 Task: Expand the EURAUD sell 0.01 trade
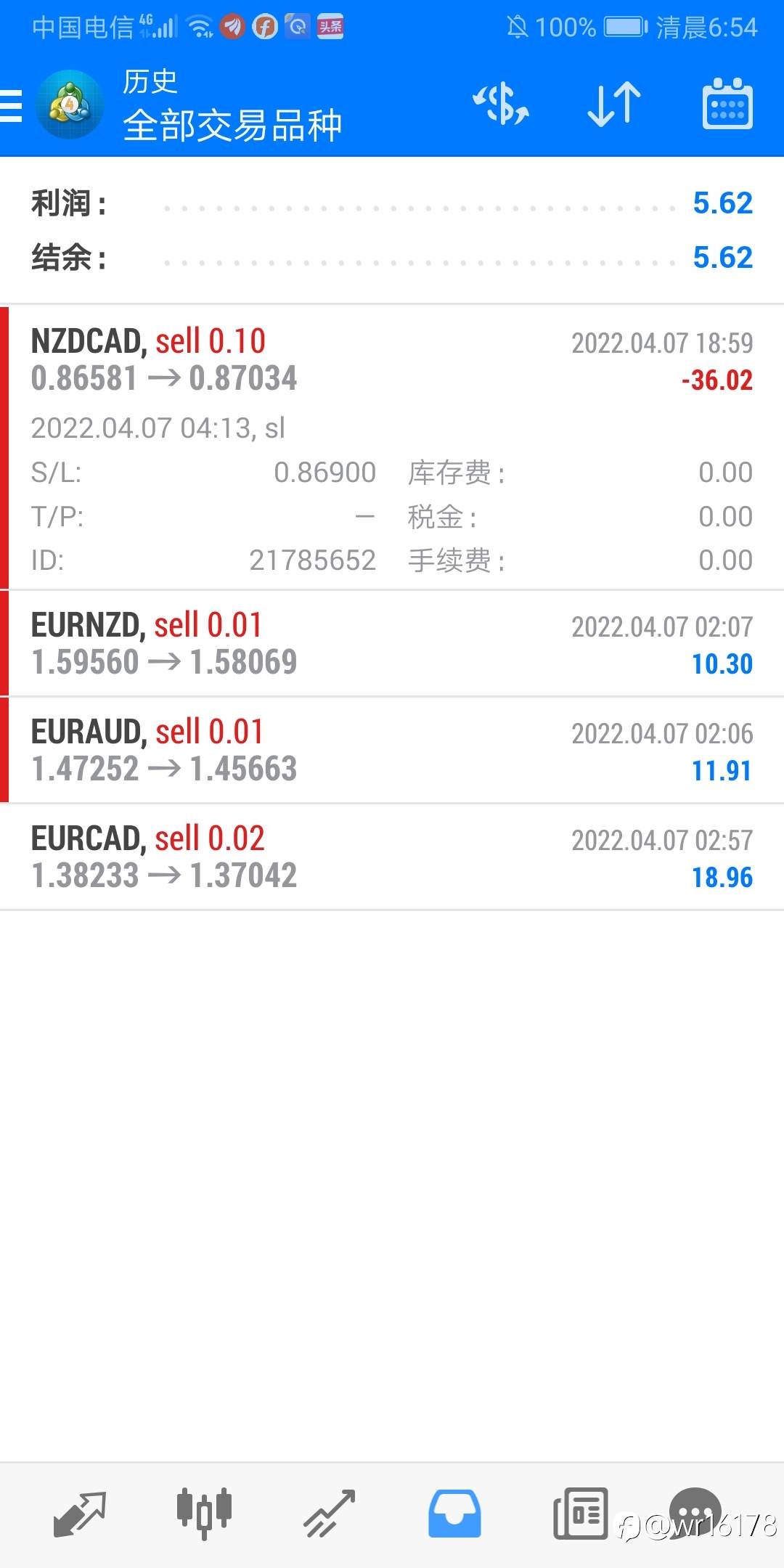[392, 751]
